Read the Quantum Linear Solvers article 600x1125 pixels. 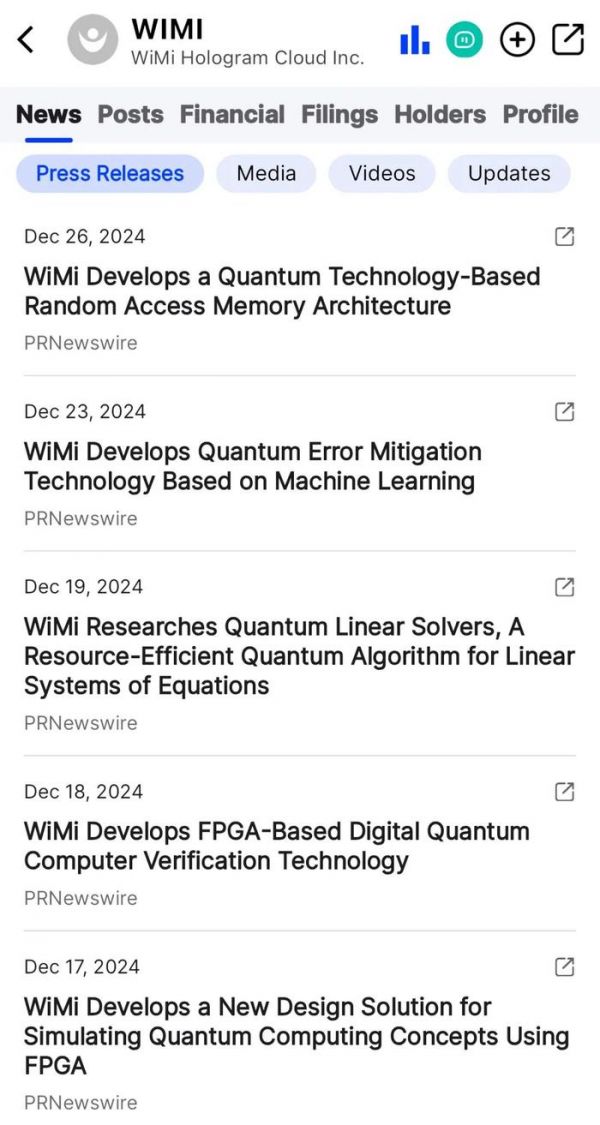click(x=299, y=656)
